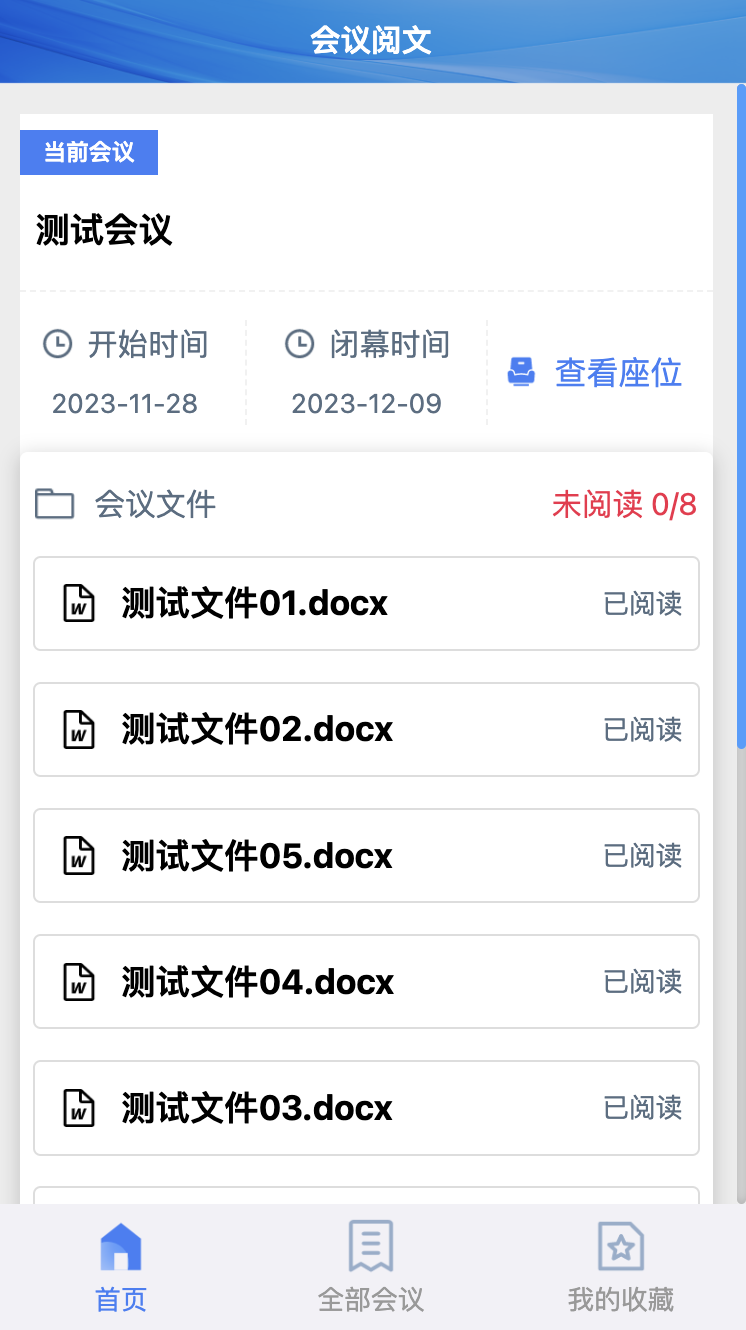
Task: Click the clock icon beside 闭幕时间
Action: tap(299, 344)
